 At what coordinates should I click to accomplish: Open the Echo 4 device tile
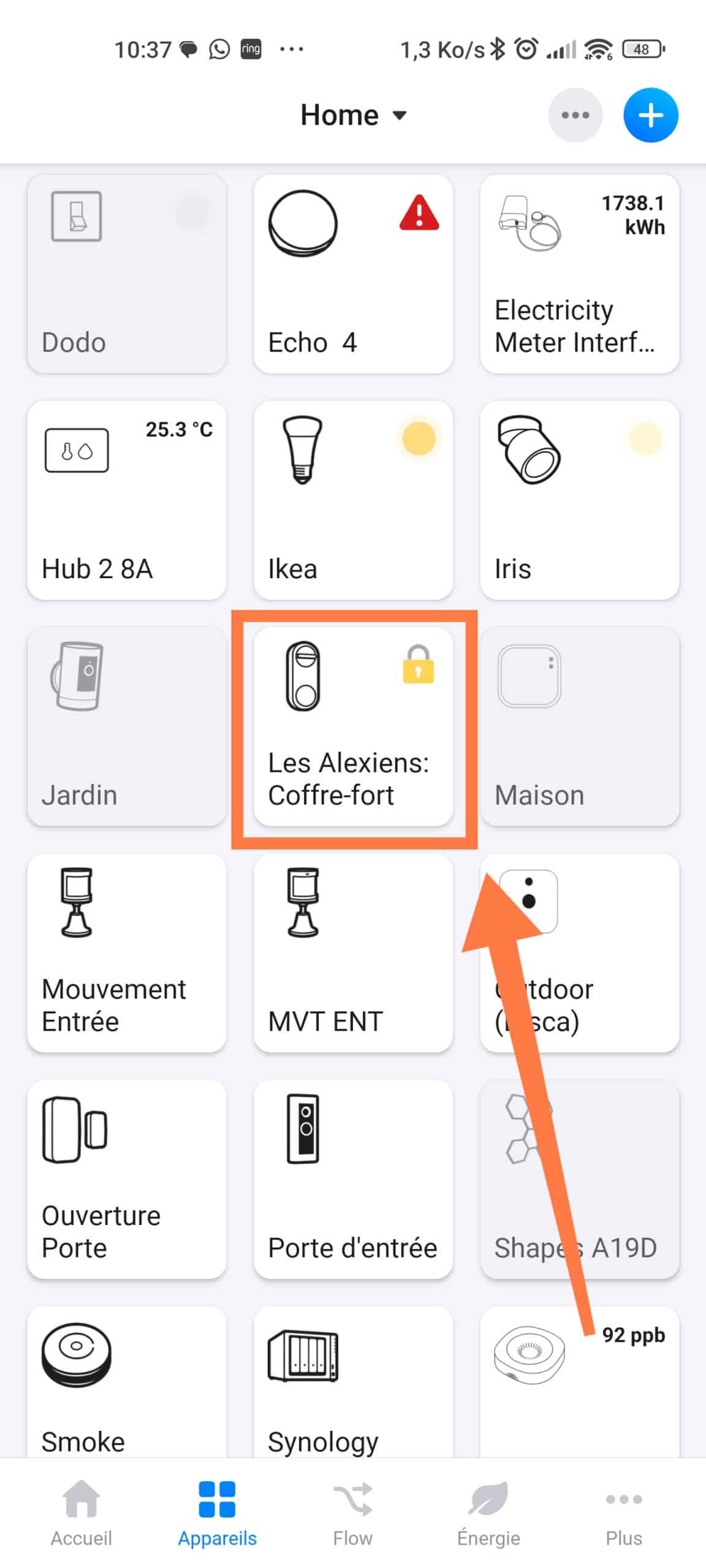pos(354,274)
